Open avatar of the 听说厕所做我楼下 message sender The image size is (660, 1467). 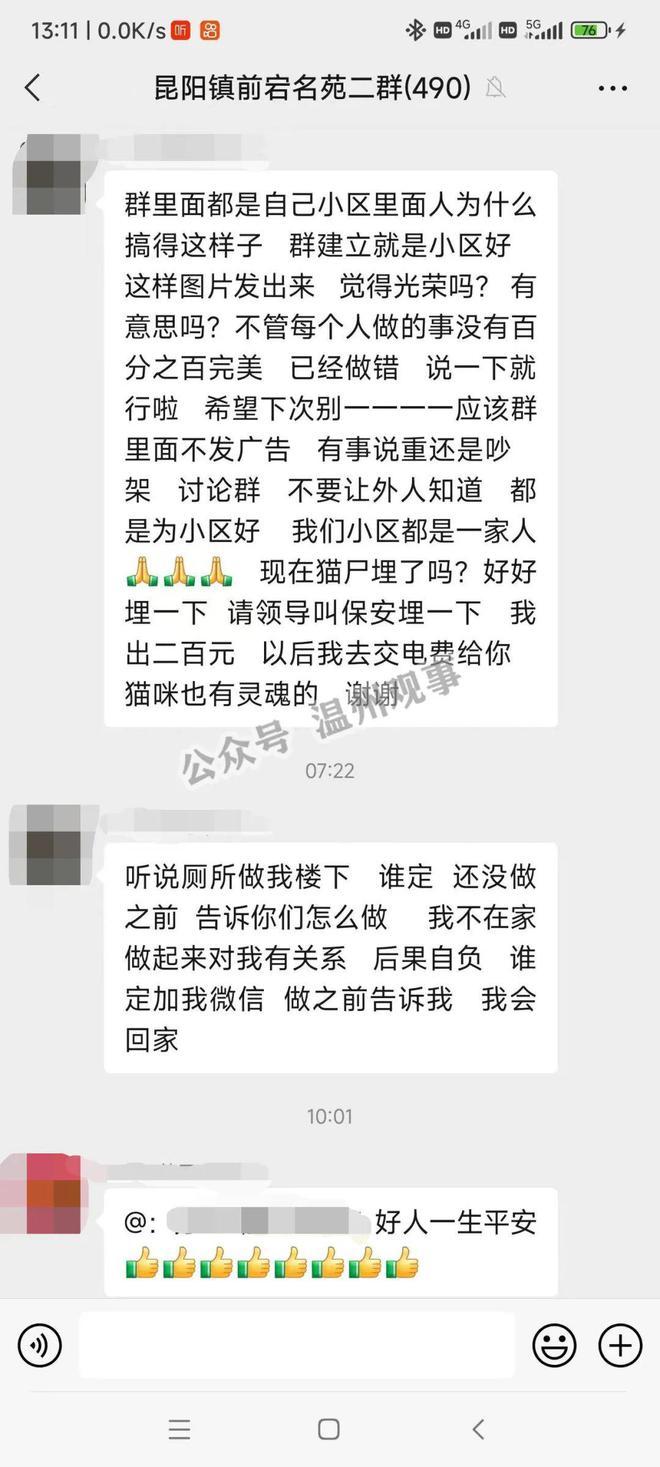point(52,845)
